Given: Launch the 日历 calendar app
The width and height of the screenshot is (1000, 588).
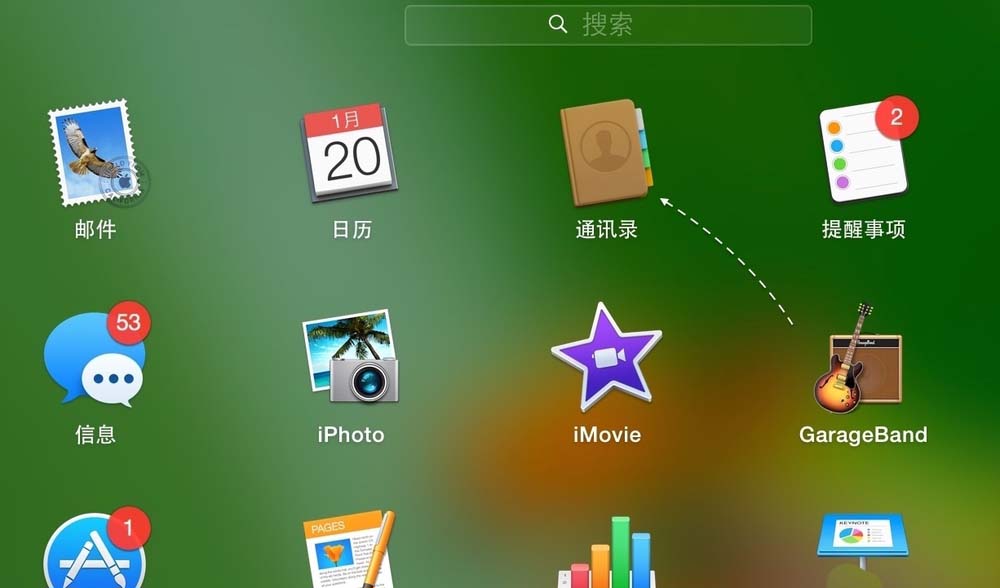Looking at the screenshot, I should pos(350,153).
